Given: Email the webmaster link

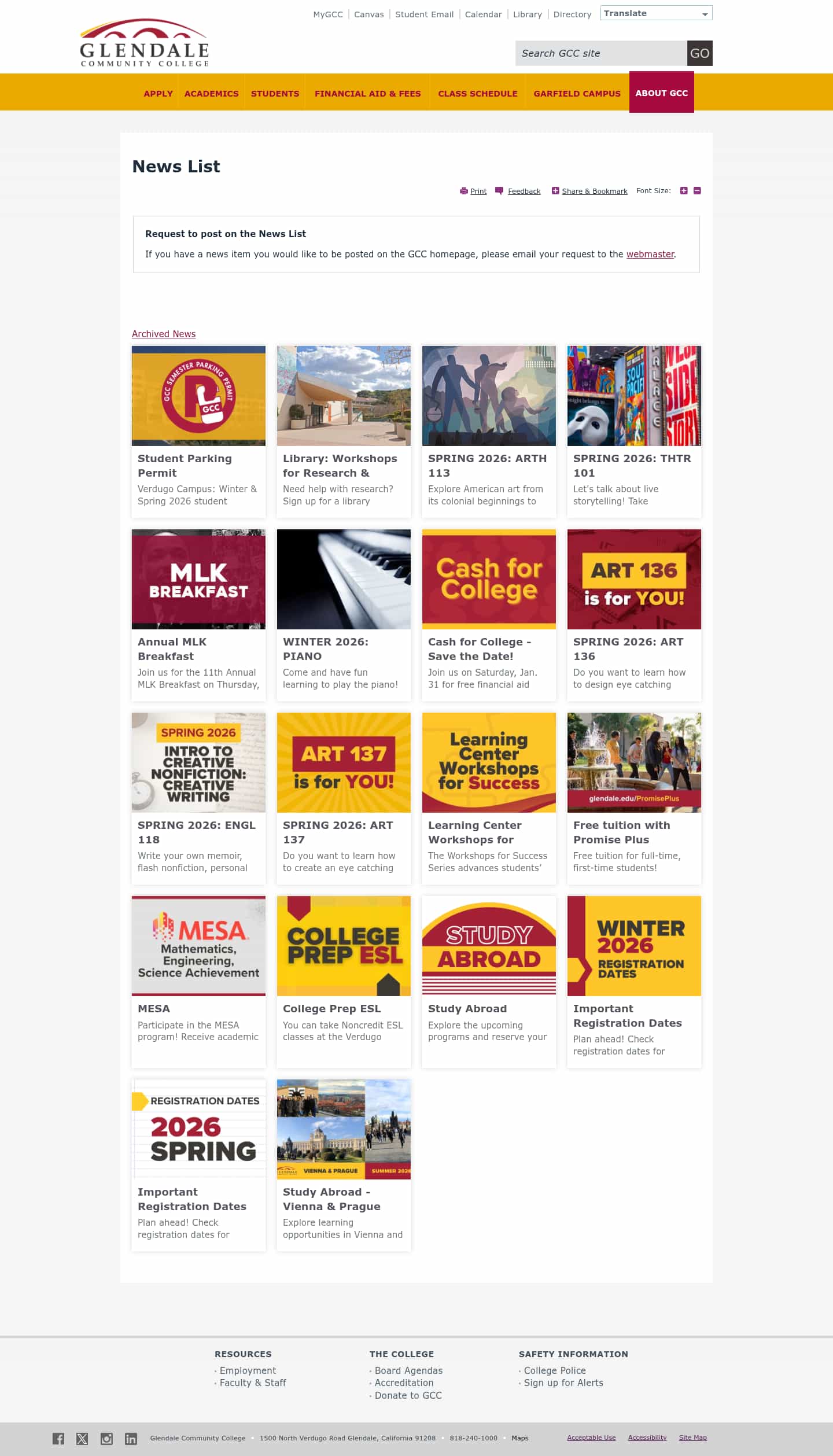Looking at the screenshot, I should point(650,254).
